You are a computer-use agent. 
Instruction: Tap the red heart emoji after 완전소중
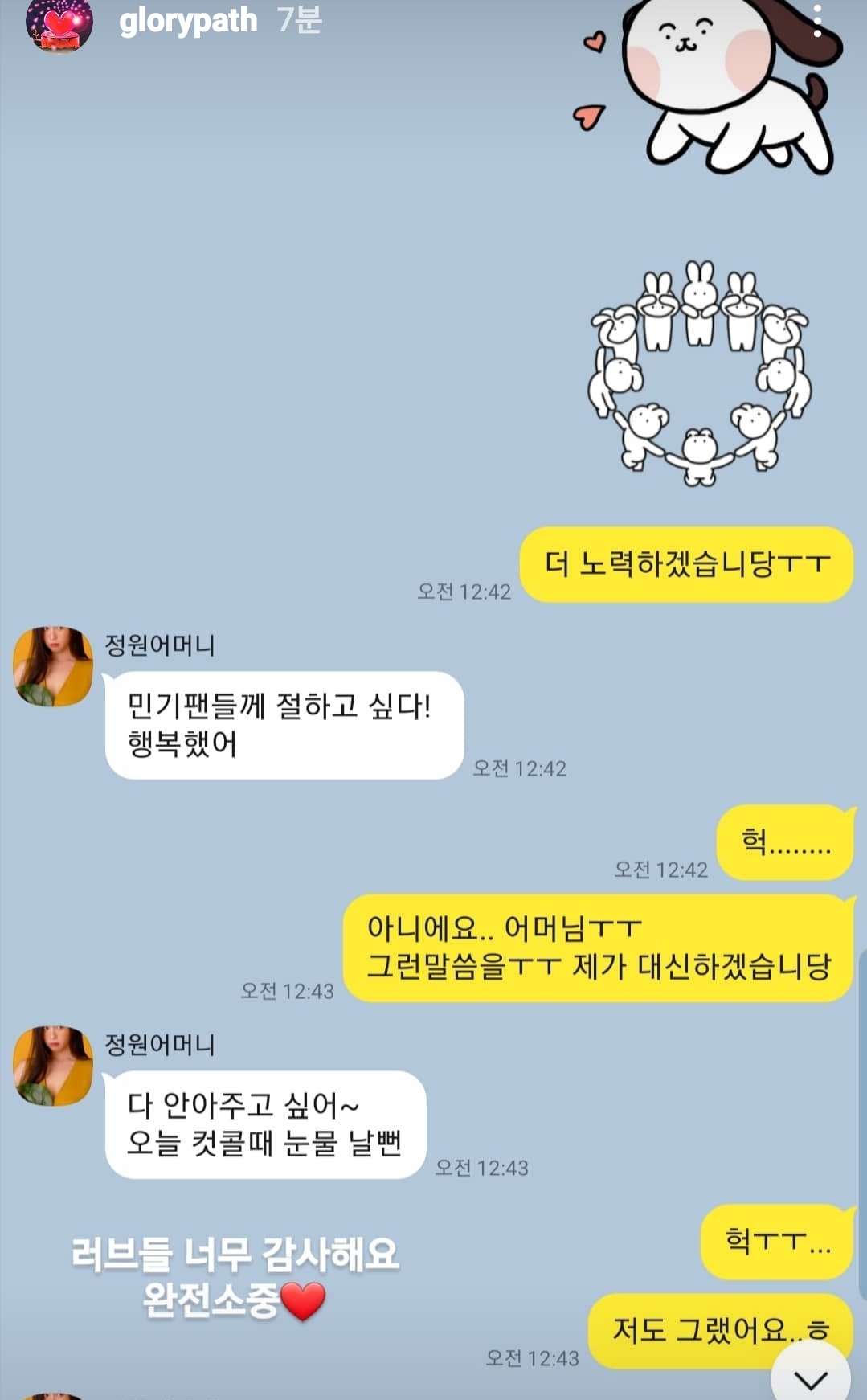coord(304,1300)
